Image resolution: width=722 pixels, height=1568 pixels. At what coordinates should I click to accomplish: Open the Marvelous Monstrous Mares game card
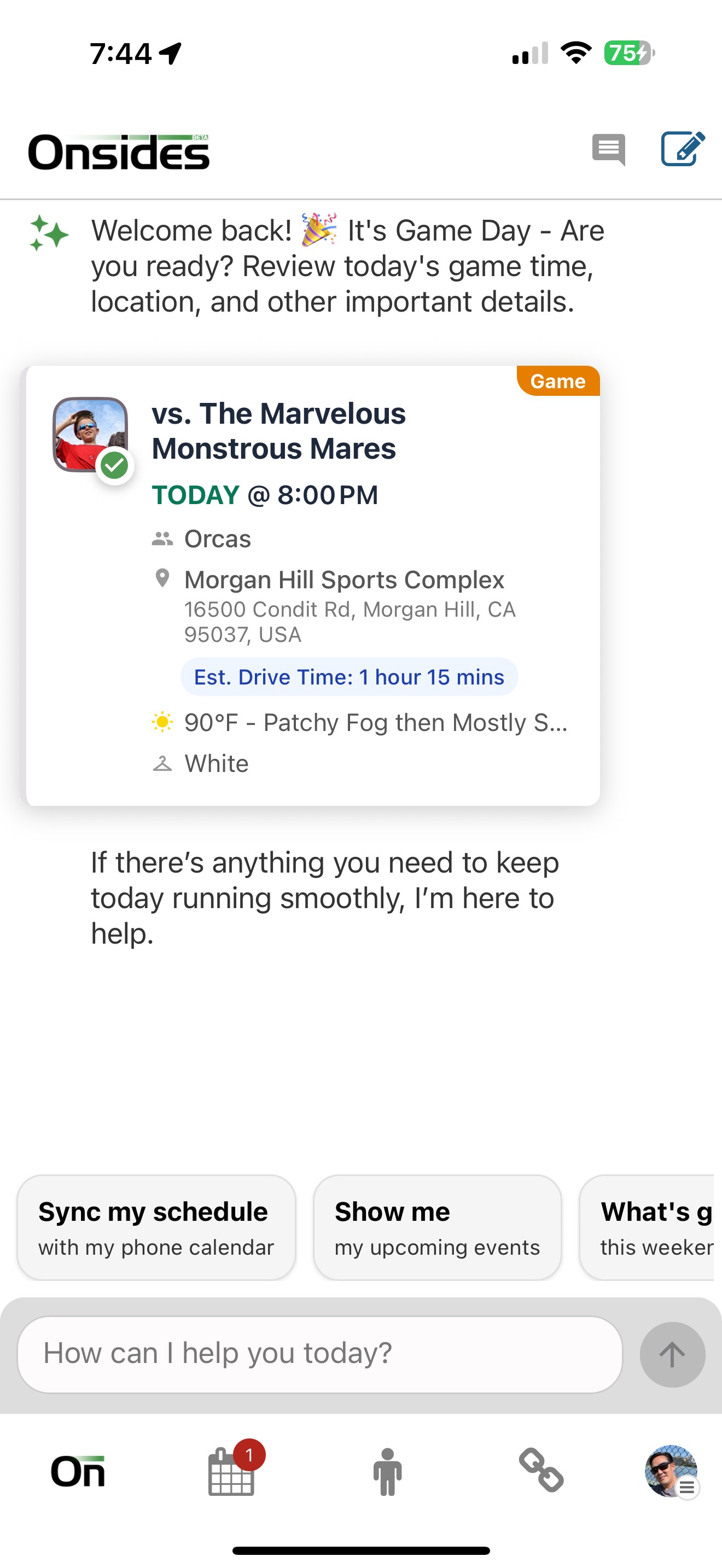click(313, 586)
